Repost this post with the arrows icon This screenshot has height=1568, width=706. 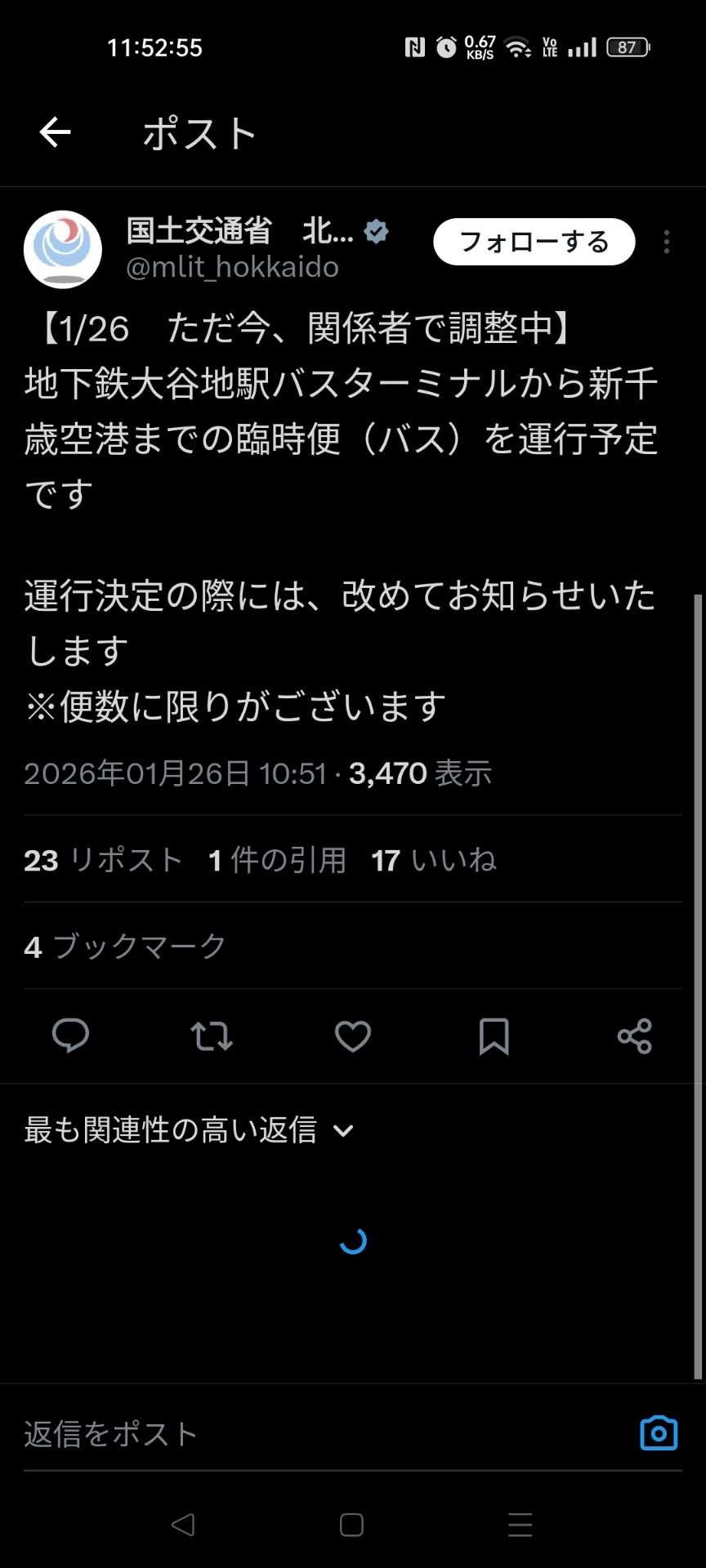click(212, 1036)
